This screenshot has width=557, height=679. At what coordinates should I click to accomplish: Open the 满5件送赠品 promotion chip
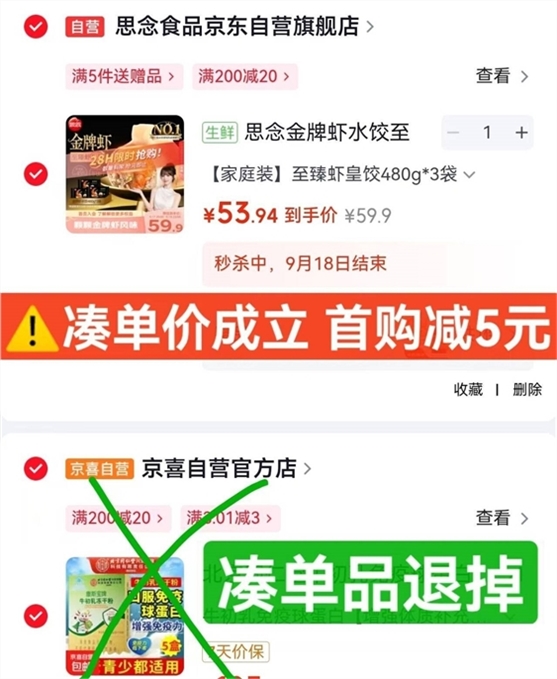click(x=124, y=77)
